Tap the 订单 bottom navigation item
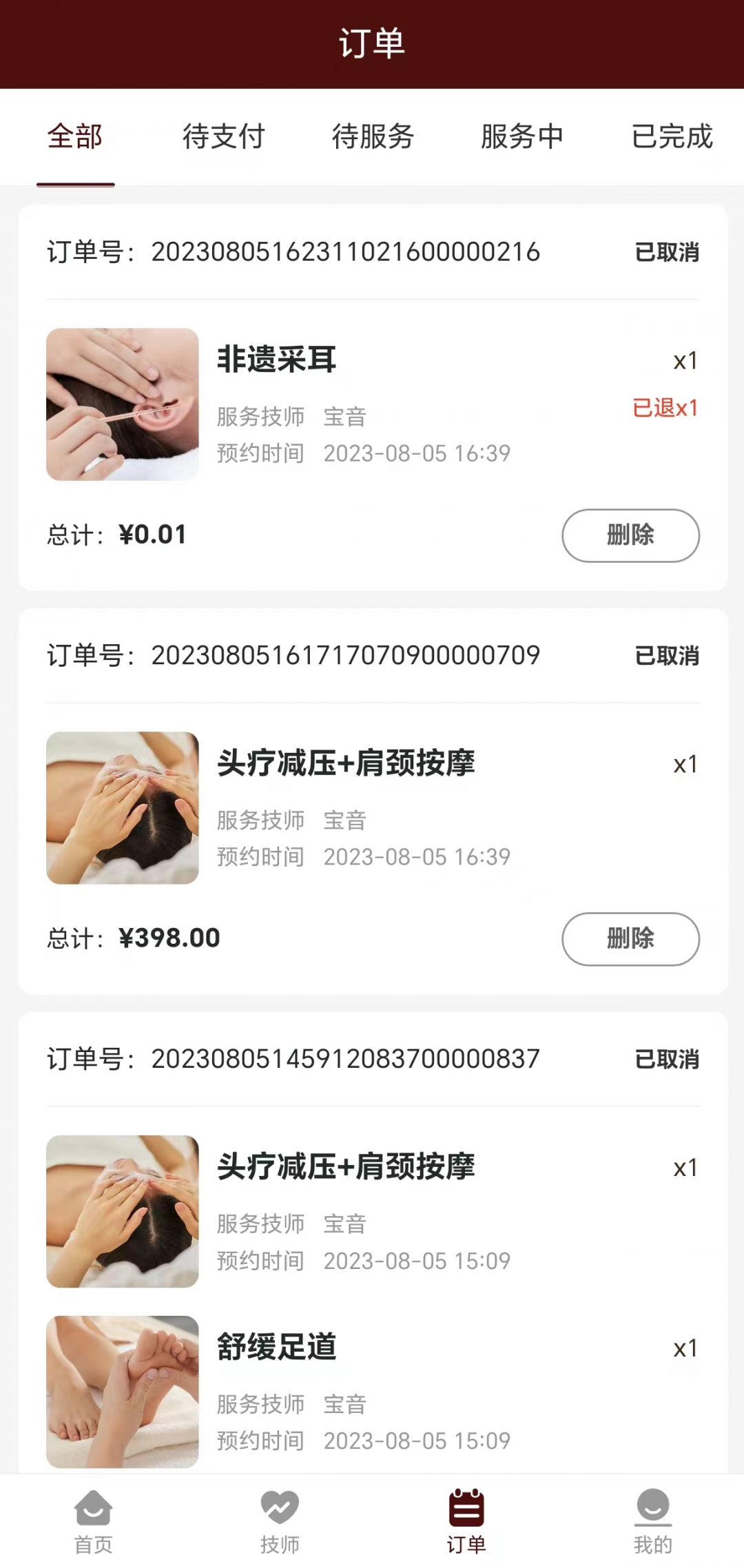744x1568 pixels. (x=466, y=1521)
